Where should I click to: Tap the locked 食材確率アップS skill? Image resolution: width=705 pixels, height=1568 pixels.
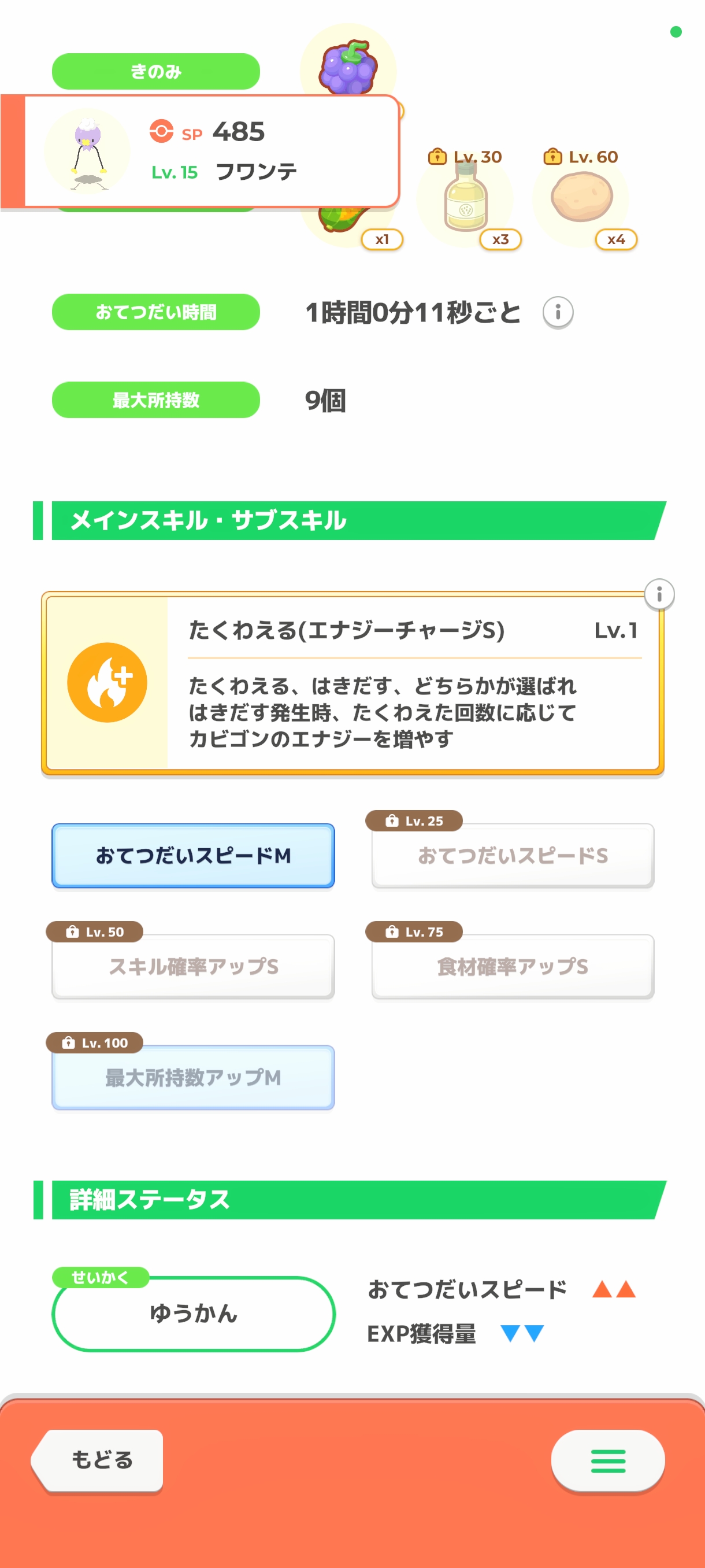click(x=512, y=966)
